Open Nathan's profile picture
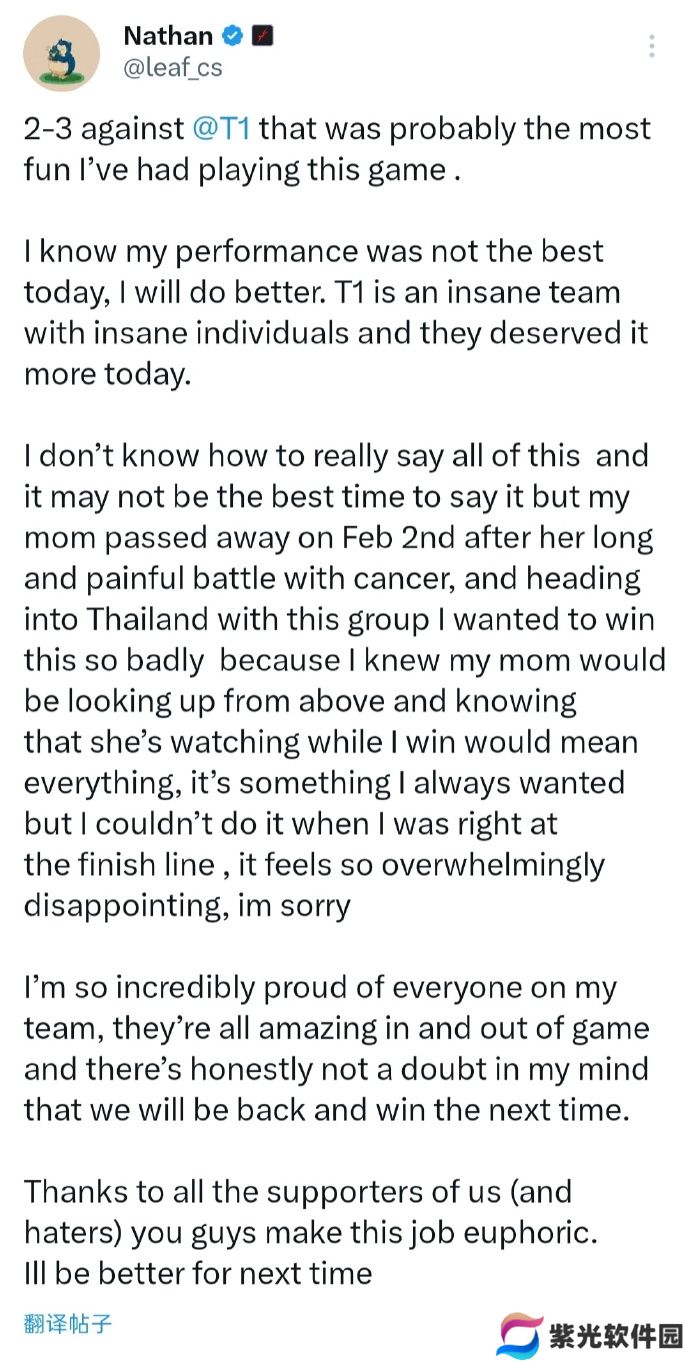 pos(62,54)
